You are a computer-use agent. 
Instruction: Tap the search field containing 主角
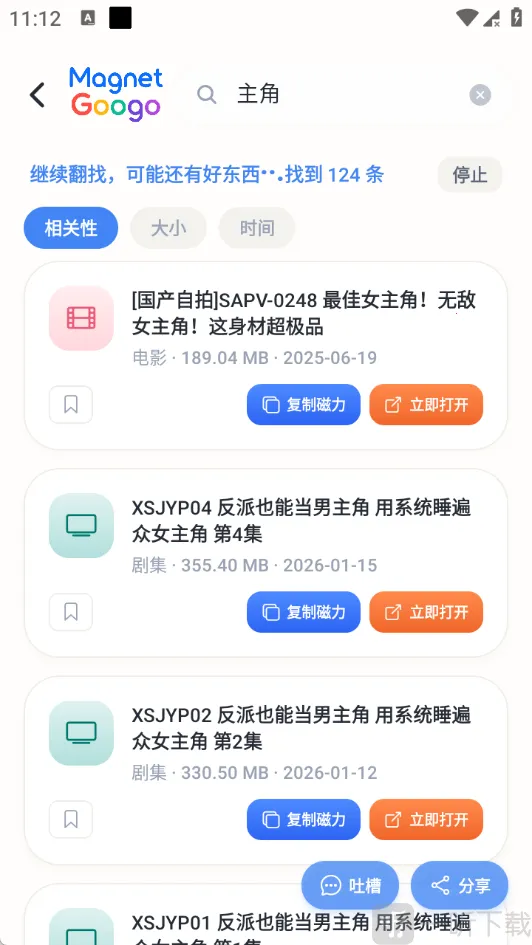coord(348,95)
